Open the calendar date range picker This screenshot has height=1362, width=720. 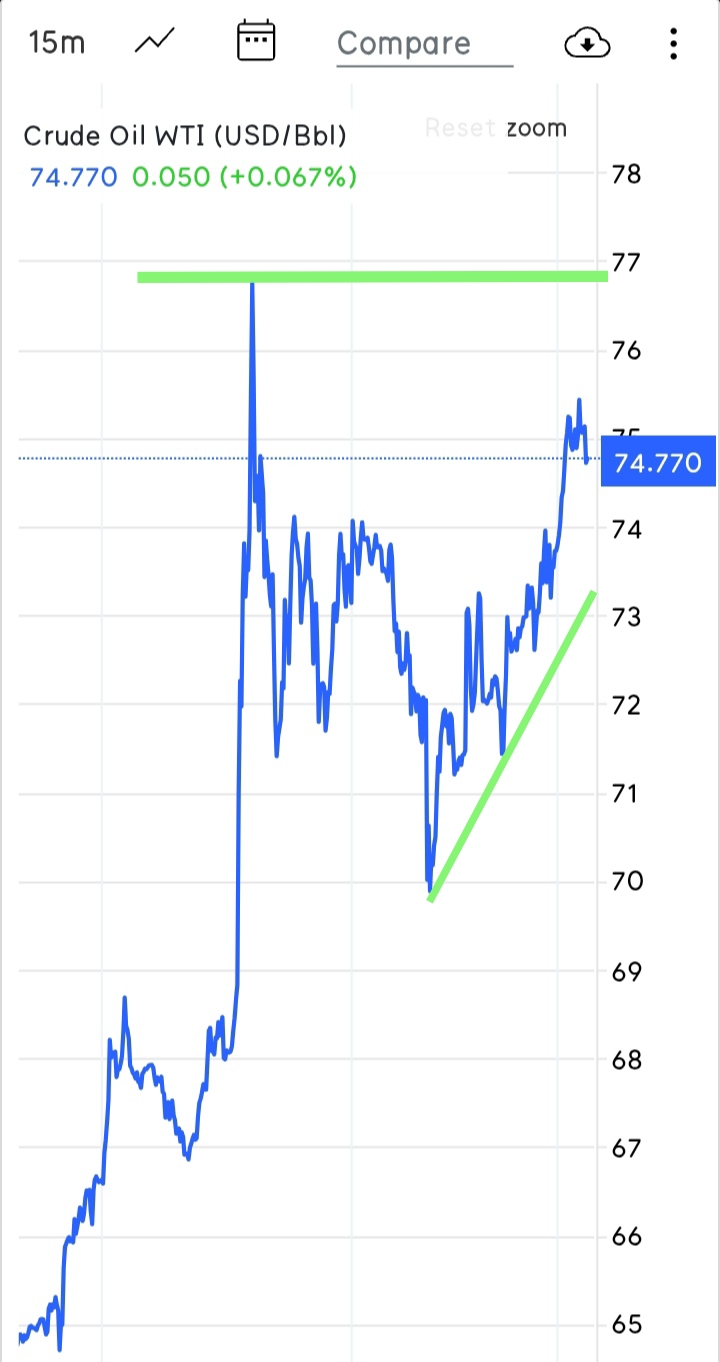(256, 42)
